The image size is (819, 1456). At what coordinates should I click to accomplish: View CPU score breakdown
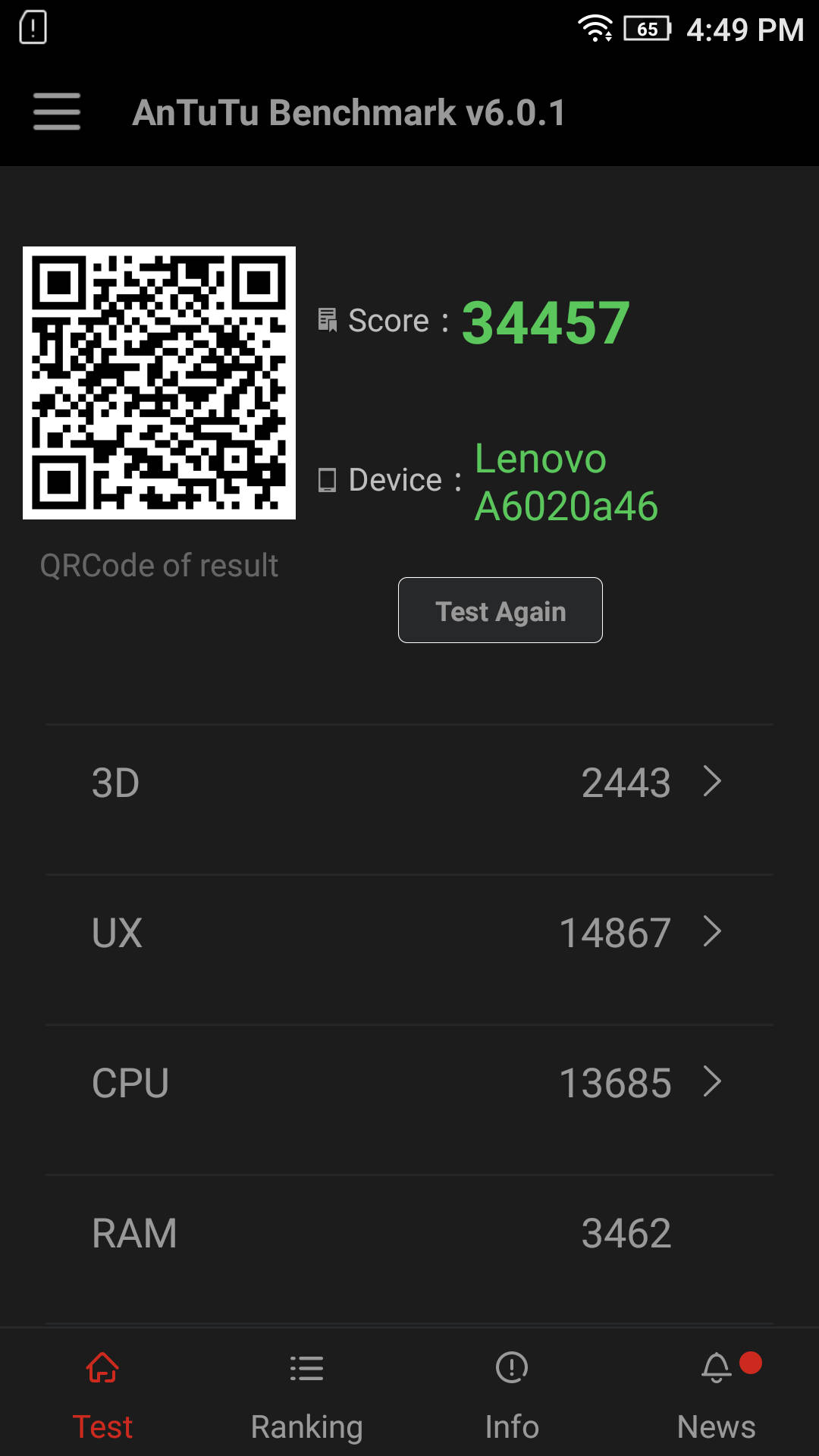(409, 1083)
